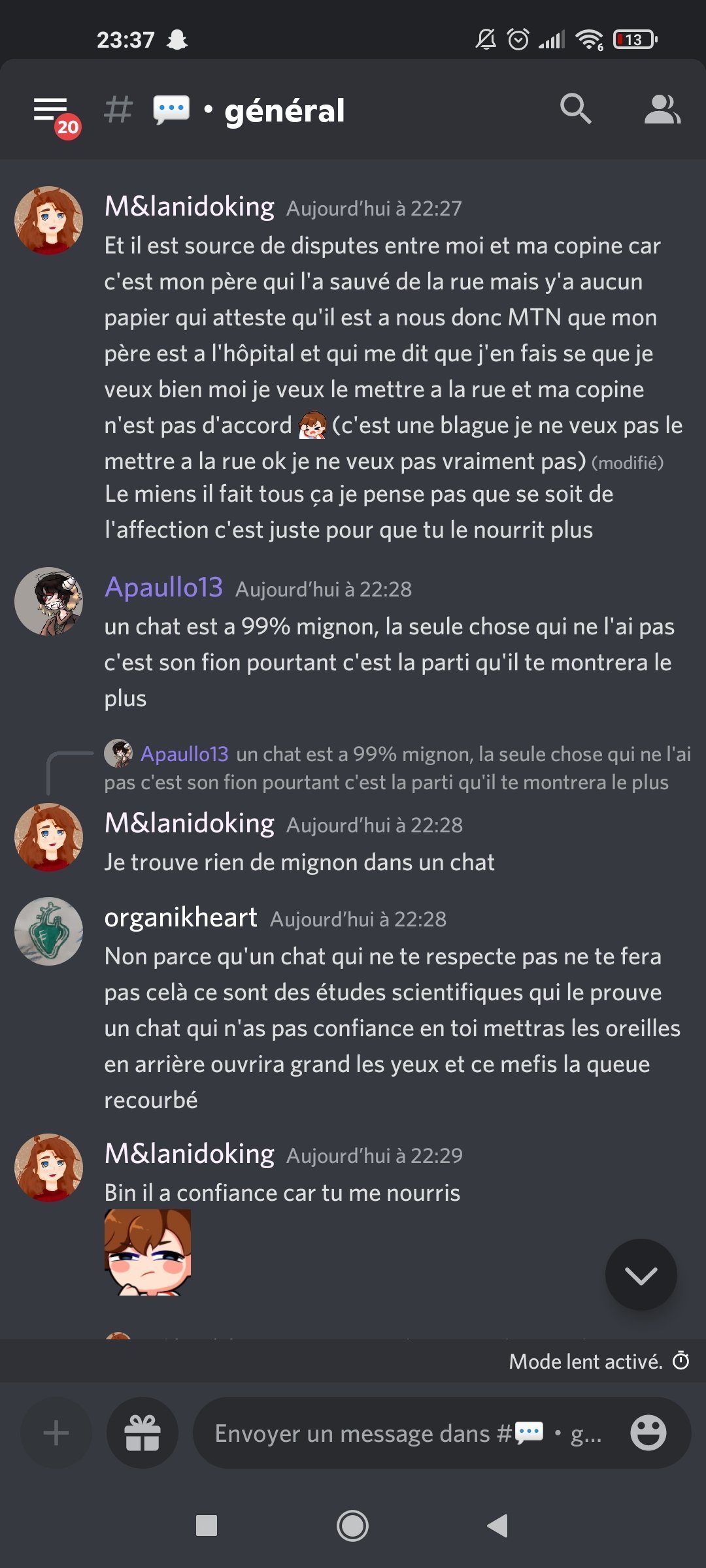Search messages in this channel
Viewport: 706px width, 1568px height.
575,109
